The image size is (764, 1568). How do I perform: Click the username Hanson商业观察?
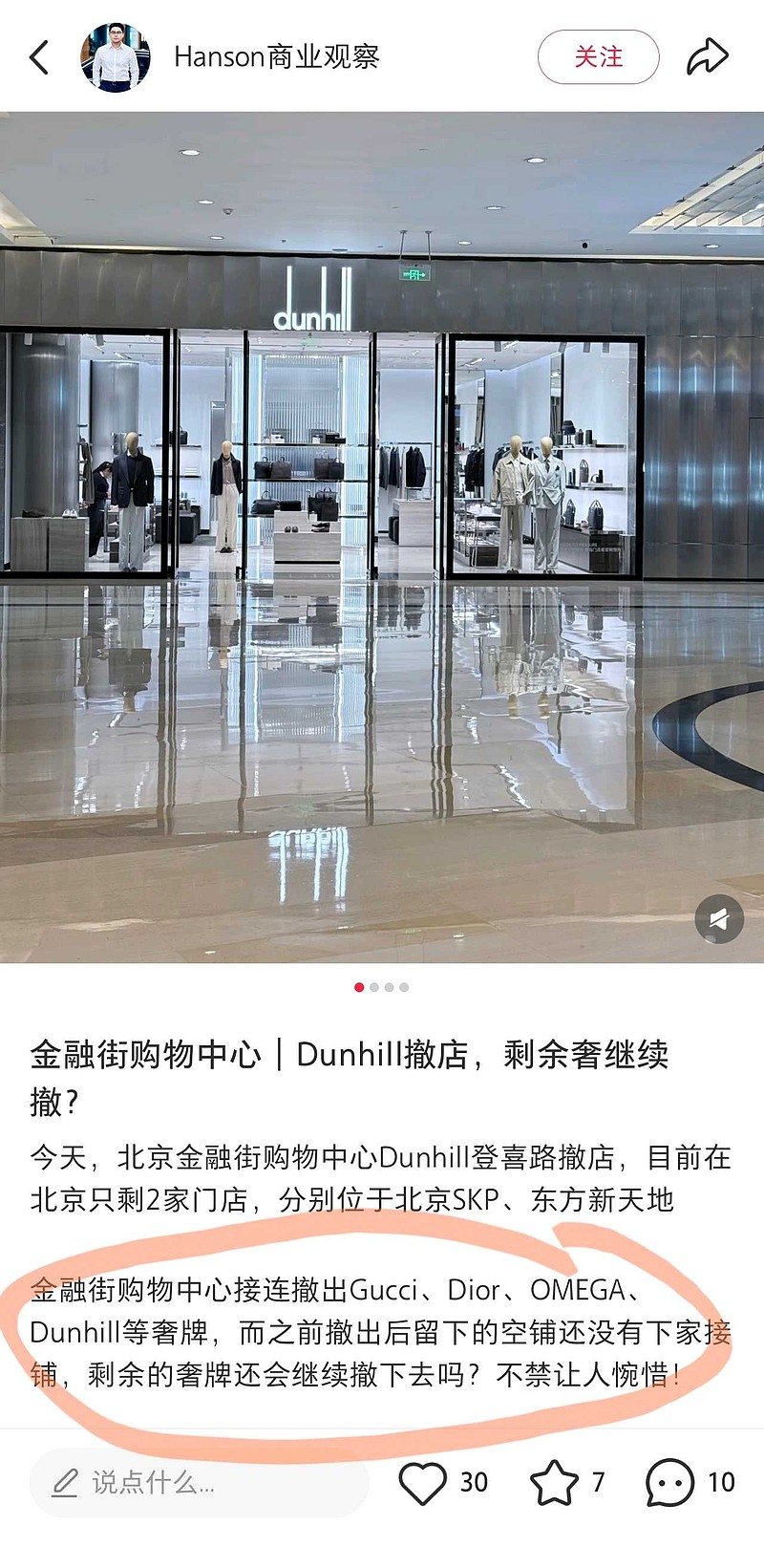(276, 57)
